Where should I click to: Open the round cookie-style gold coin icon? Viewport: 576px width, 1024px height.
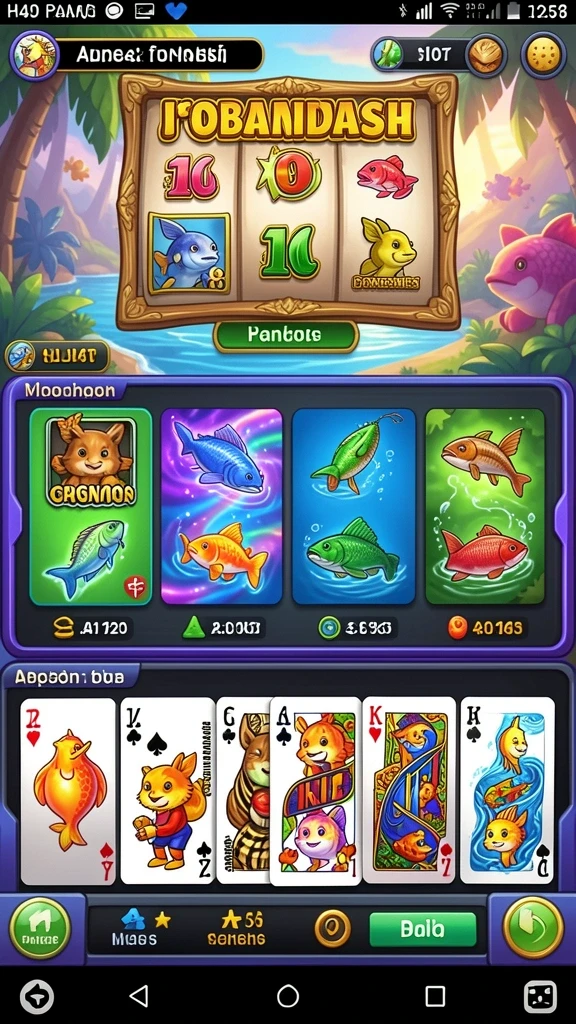[x=543, y=56]
